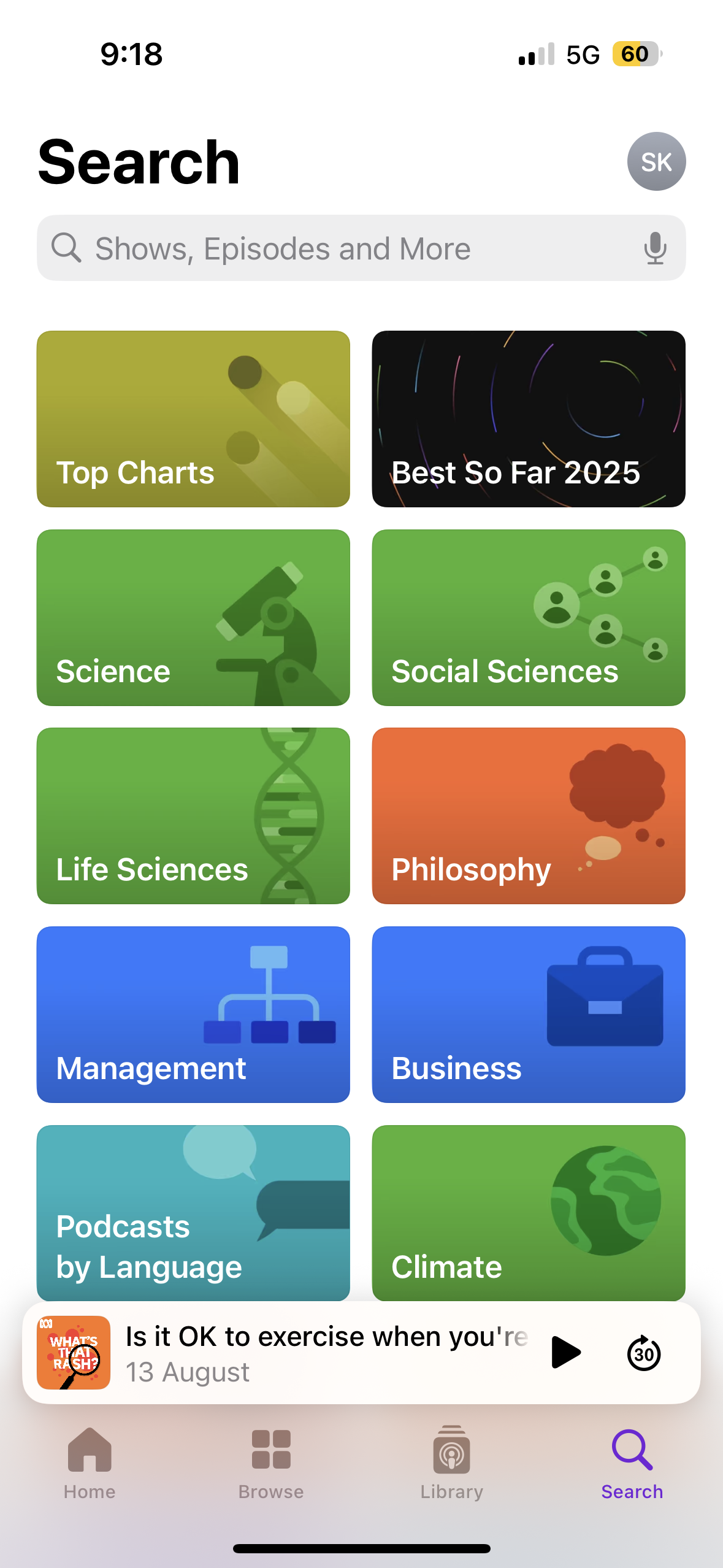
Task: Browse Social Sciences podcasts
Action: click(528, 617)
